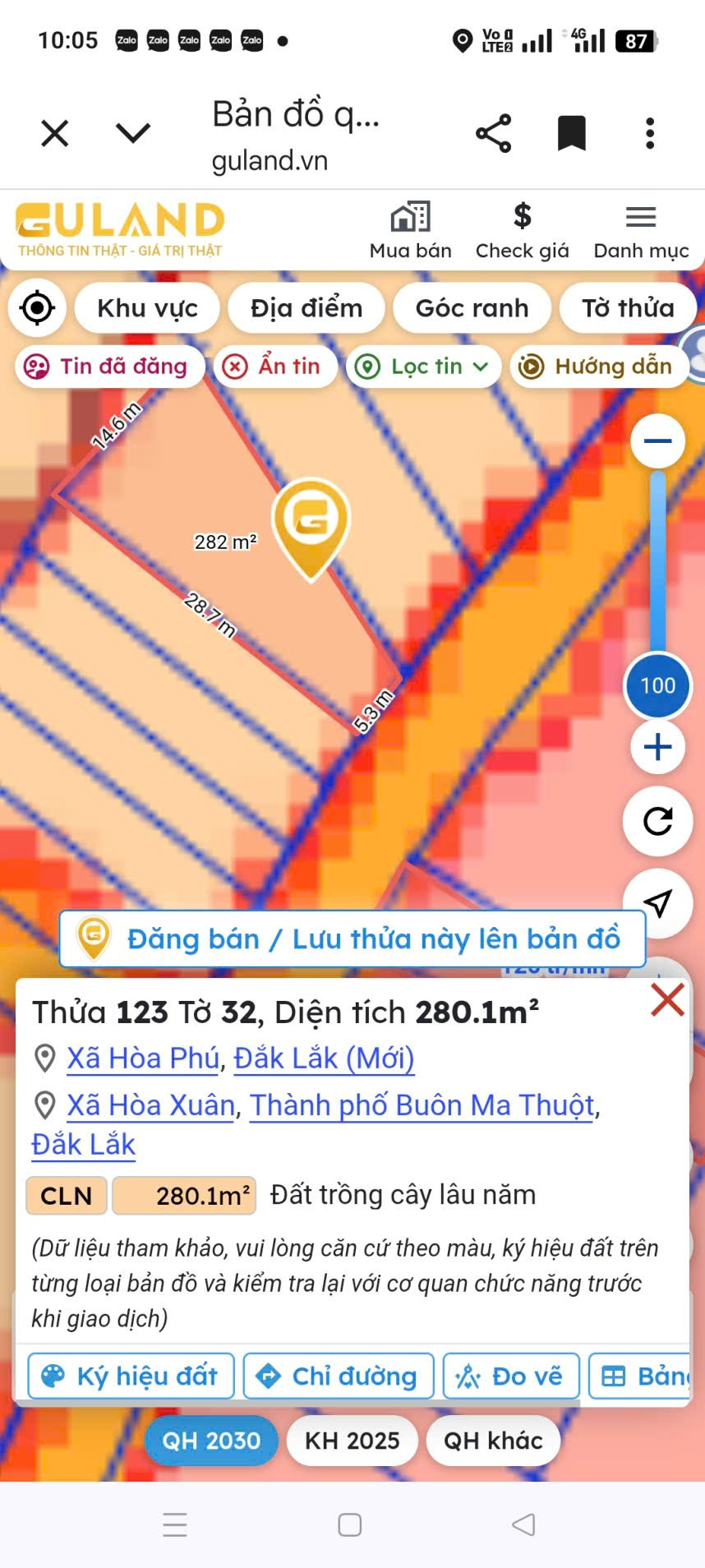
Task: Select the Khu vực chip
Action: (x=147, y=308)
